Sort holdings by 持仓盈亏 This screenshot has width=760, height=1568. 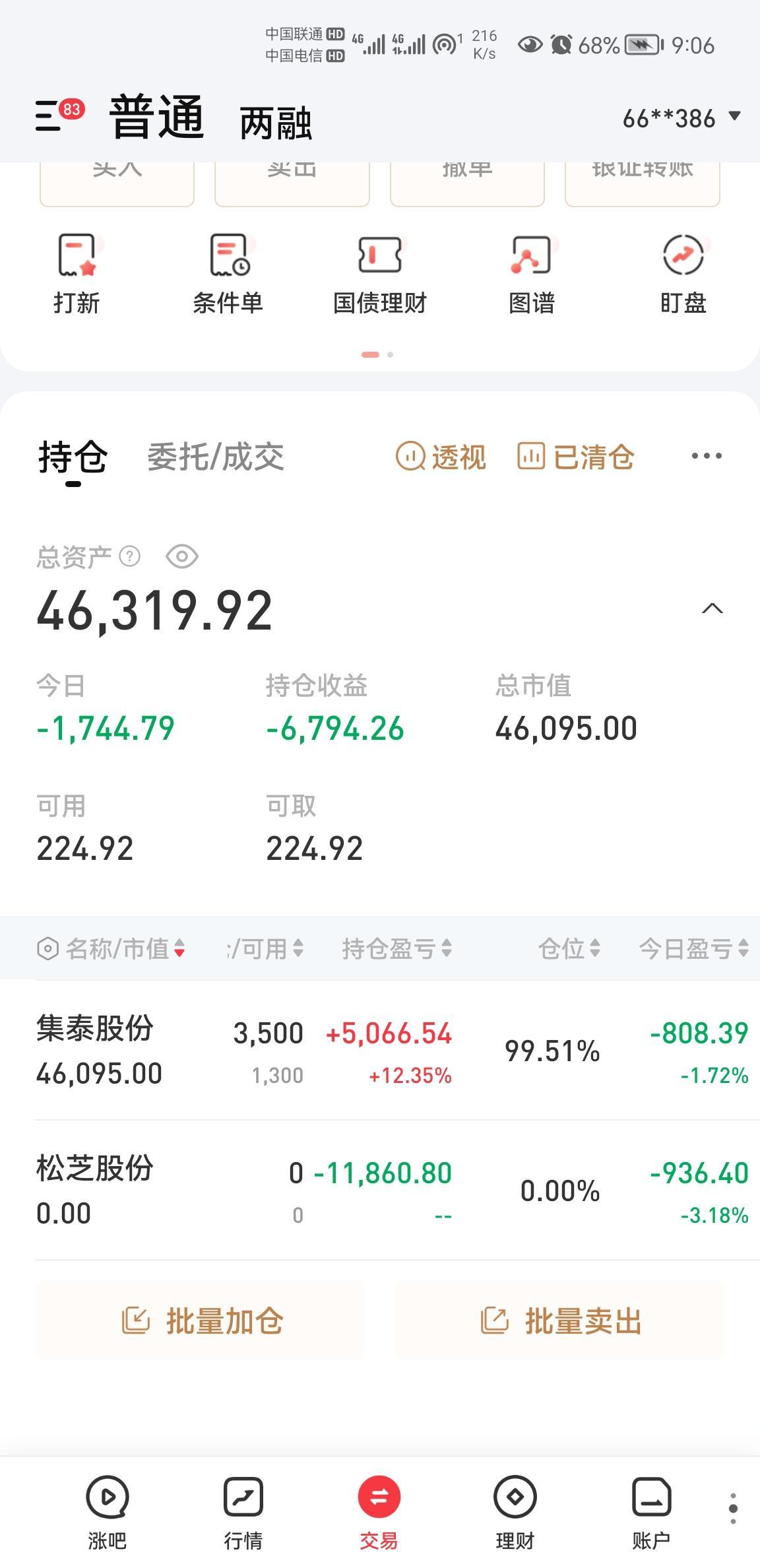396,949
